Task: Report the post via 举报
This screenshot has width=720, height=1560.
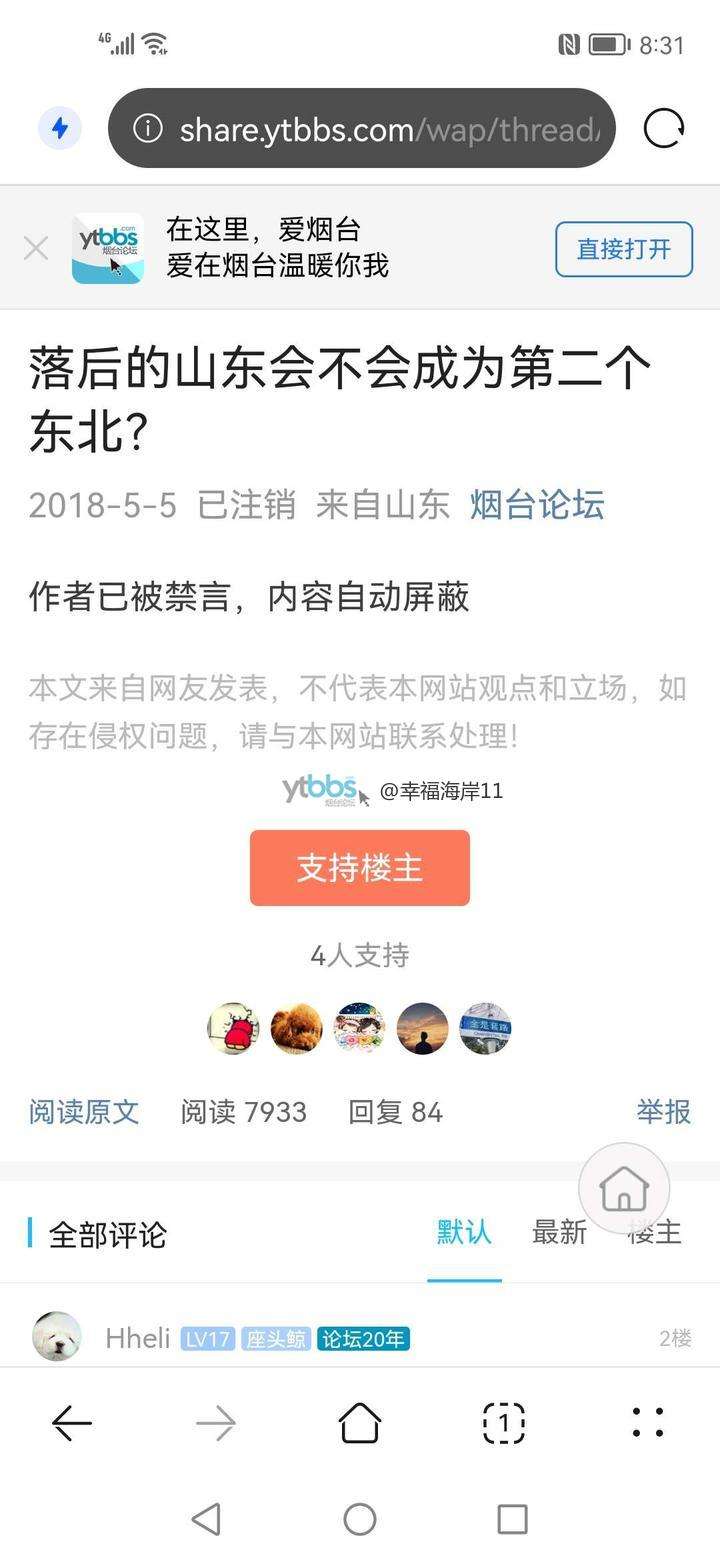Action: tap(663, 1111)
